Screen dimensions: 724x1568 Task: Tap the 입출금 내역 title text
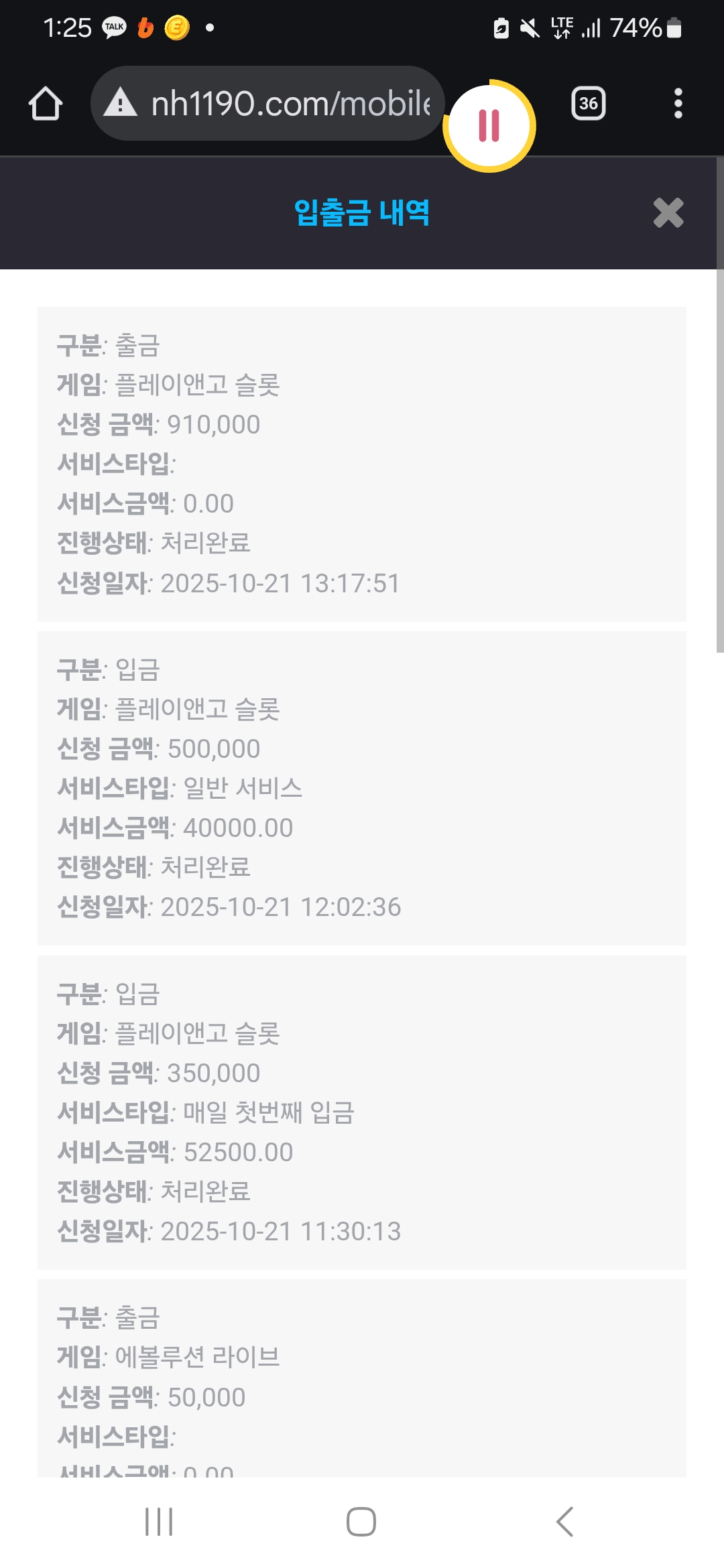[362, 213]
